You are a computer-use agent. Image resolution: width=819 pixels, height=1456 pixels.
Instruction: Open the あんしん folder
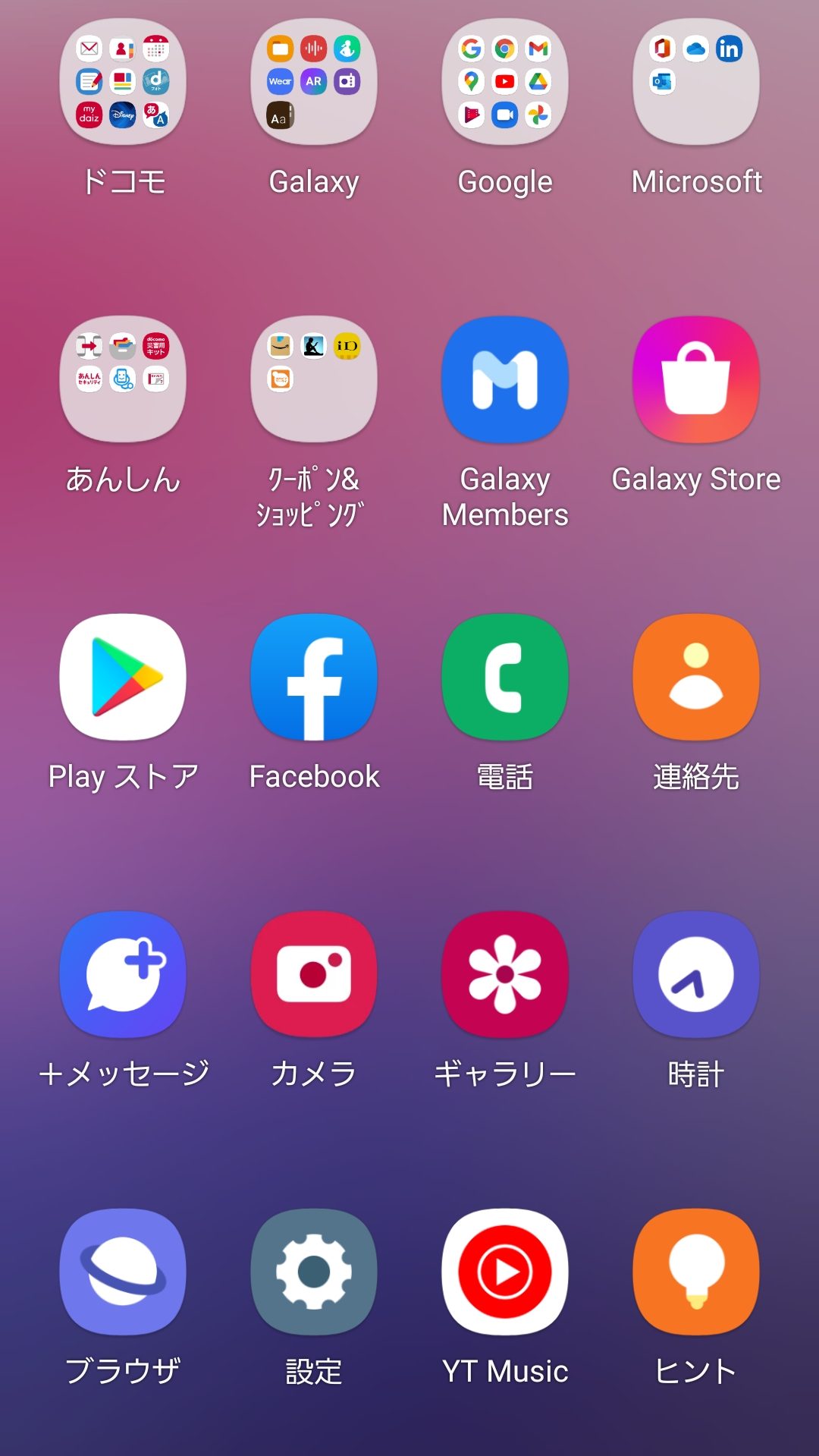tap(123, 379)
